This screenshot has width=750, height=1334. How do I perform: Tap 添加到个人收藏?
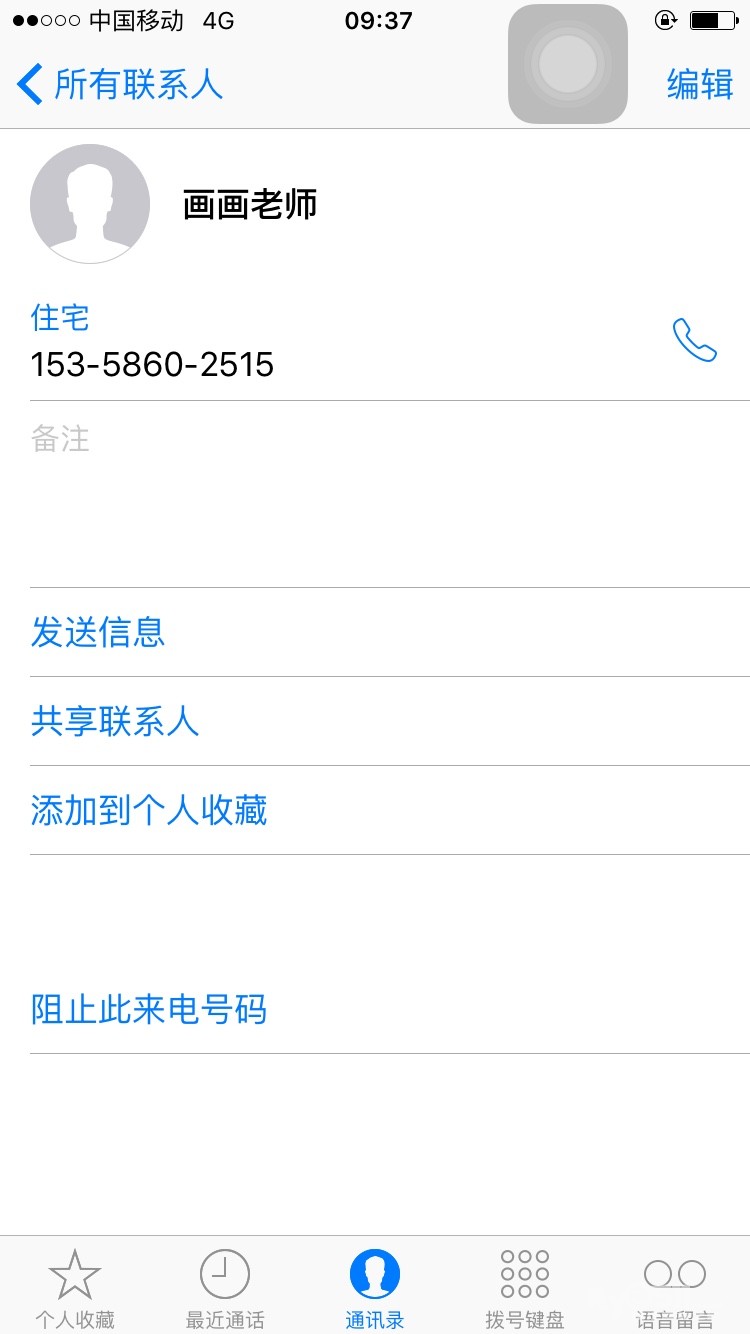[x=149, y=810]
